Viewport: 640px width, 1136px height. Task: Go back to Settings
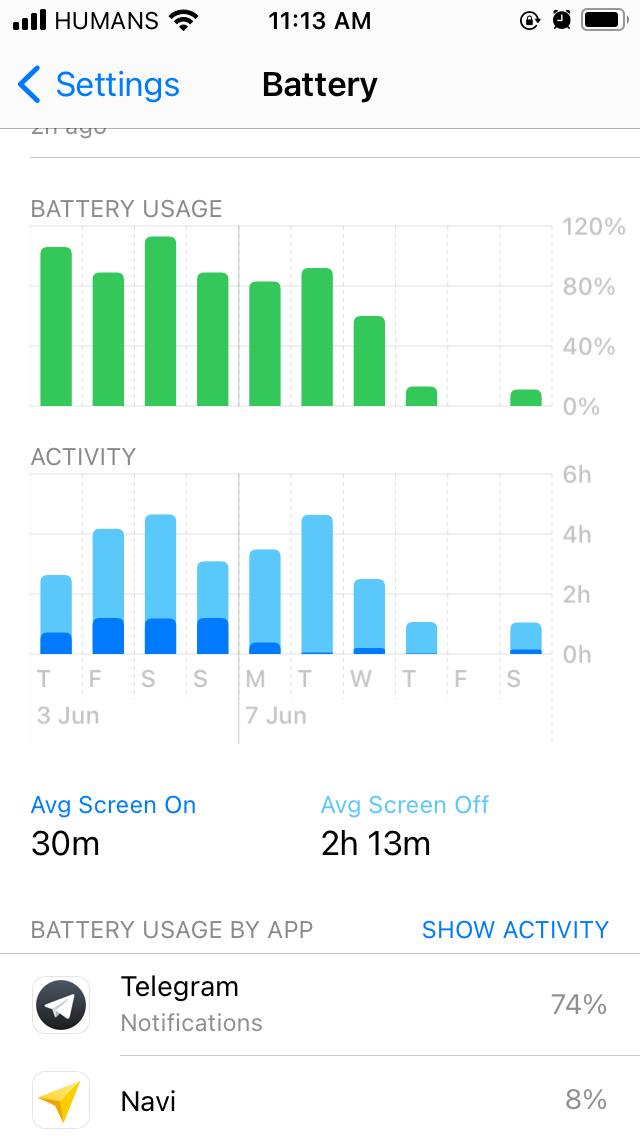(98, 85)
